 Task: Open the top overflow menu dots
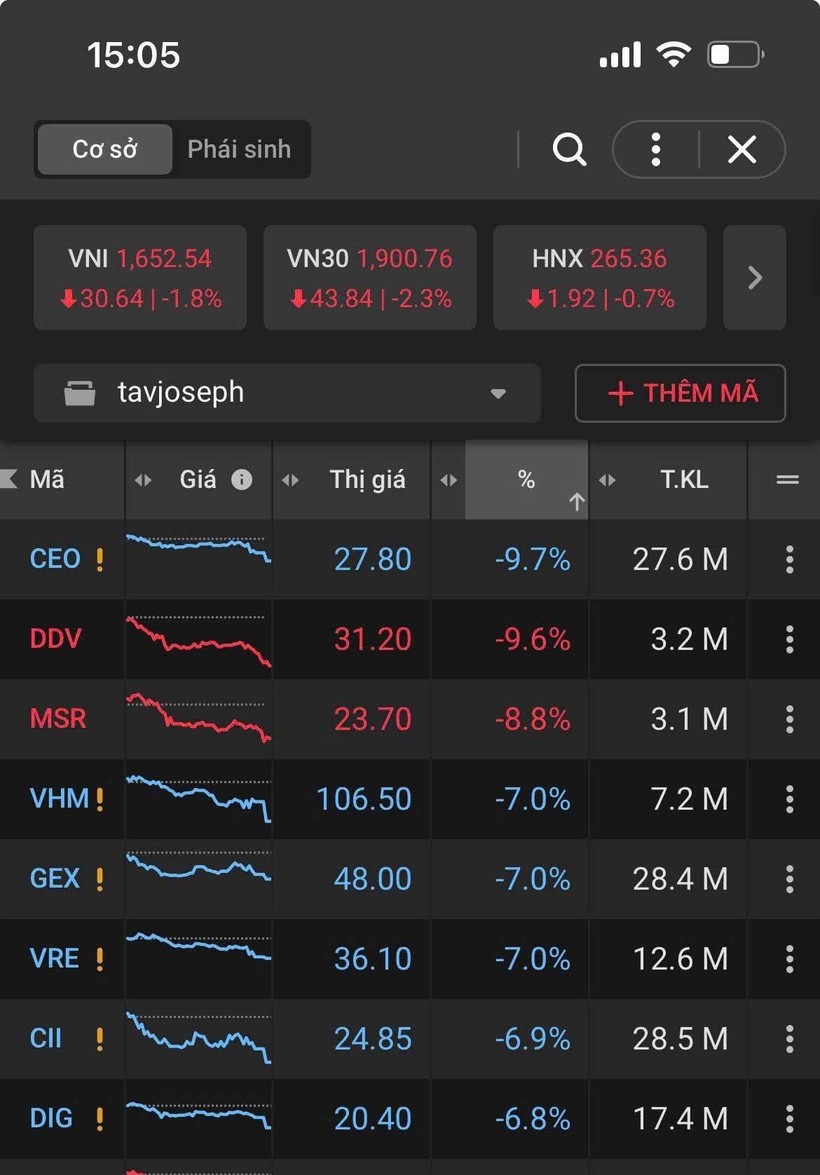656,150
